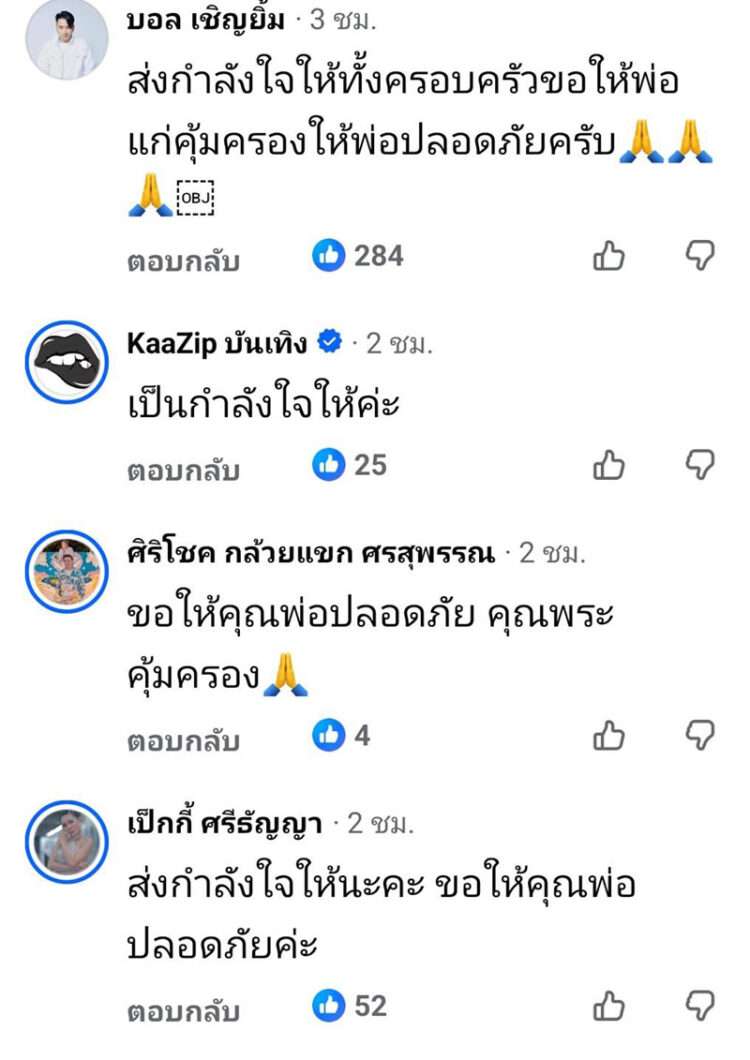
Task: Like KaaZip บันเทิง's comment
Action: 609,465
